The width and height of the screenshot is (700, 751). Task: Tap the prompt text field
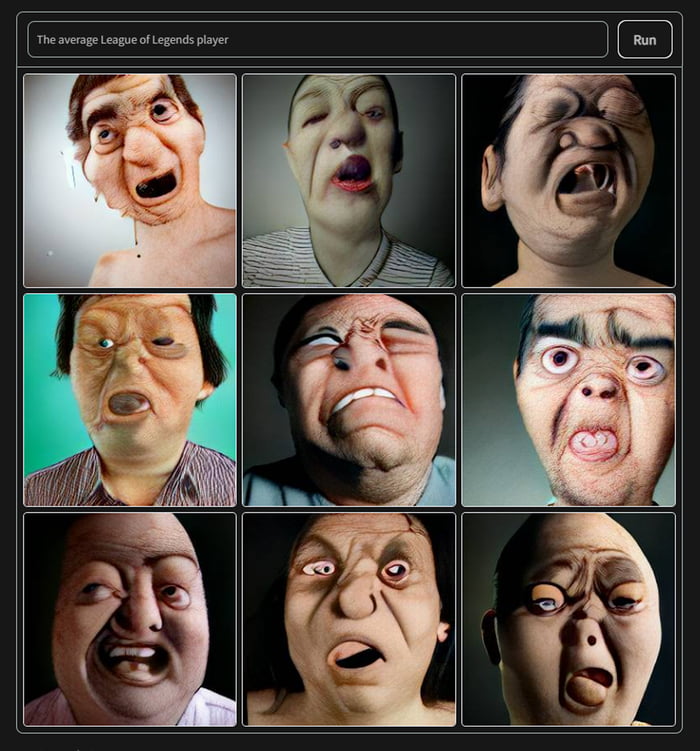[x=317, y=40]
